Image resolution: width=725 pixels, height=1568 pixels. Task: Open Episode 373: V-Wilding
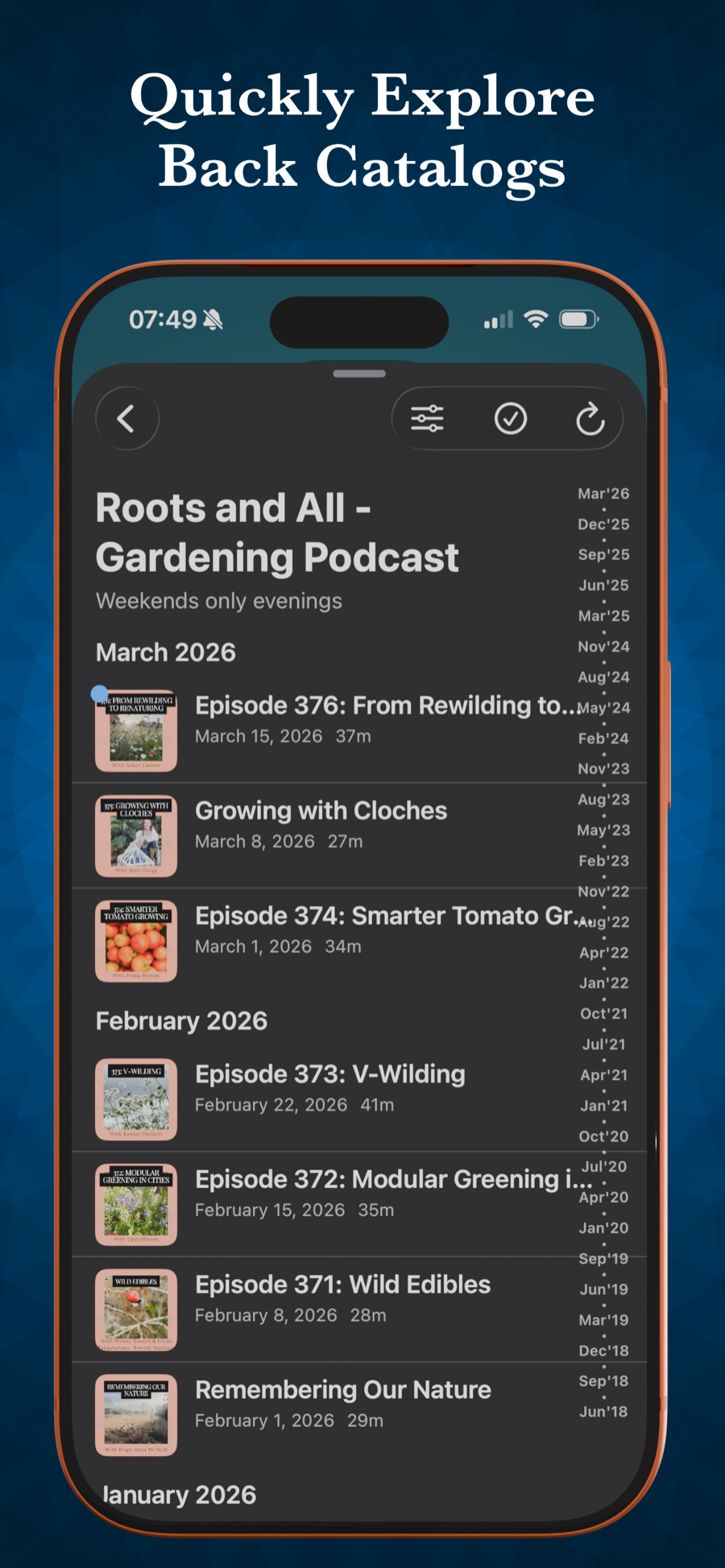tap(329, 1074)
